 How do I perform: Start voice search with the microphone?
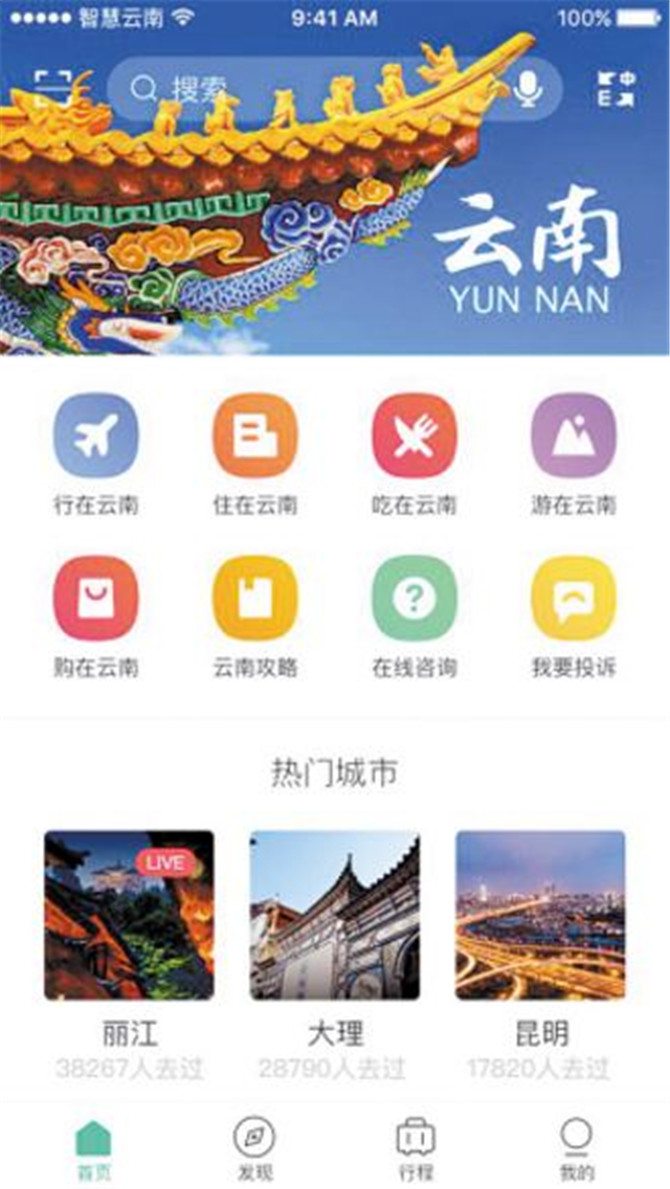tap(528, 89)
